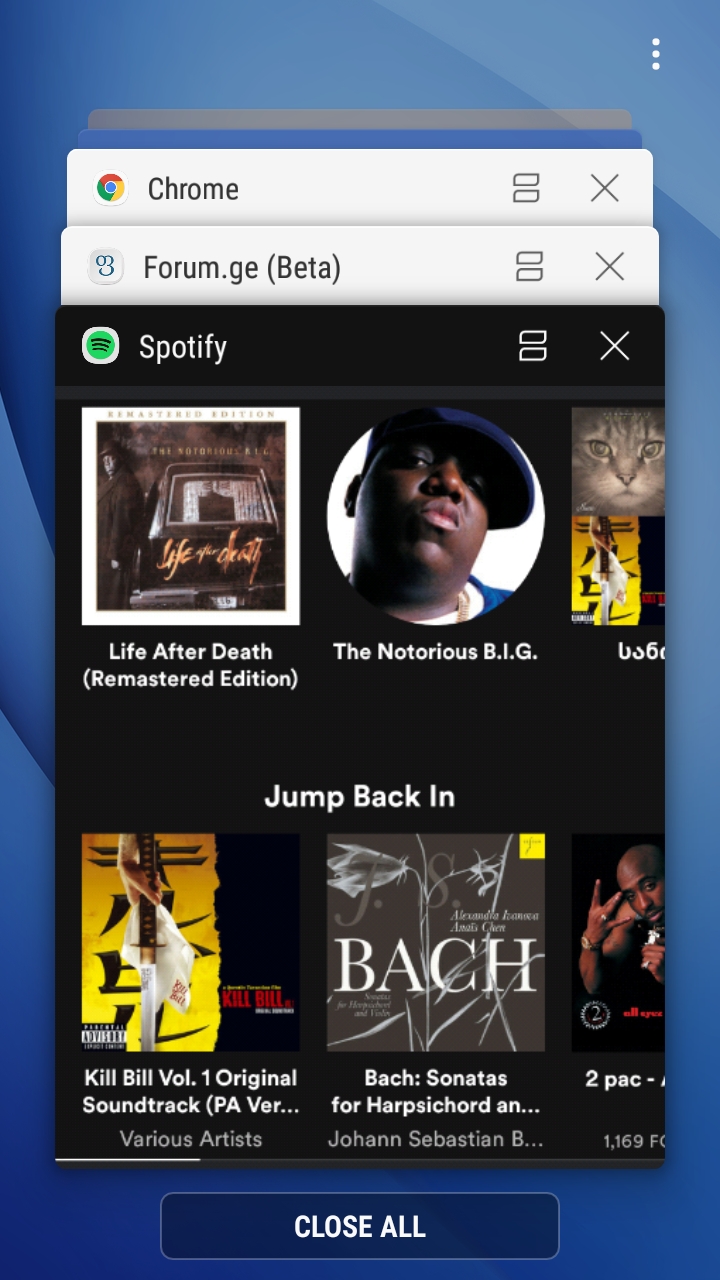Open the overflow menu at top right
Viewport: 720px width, 1280px height.
coord(655,54)
